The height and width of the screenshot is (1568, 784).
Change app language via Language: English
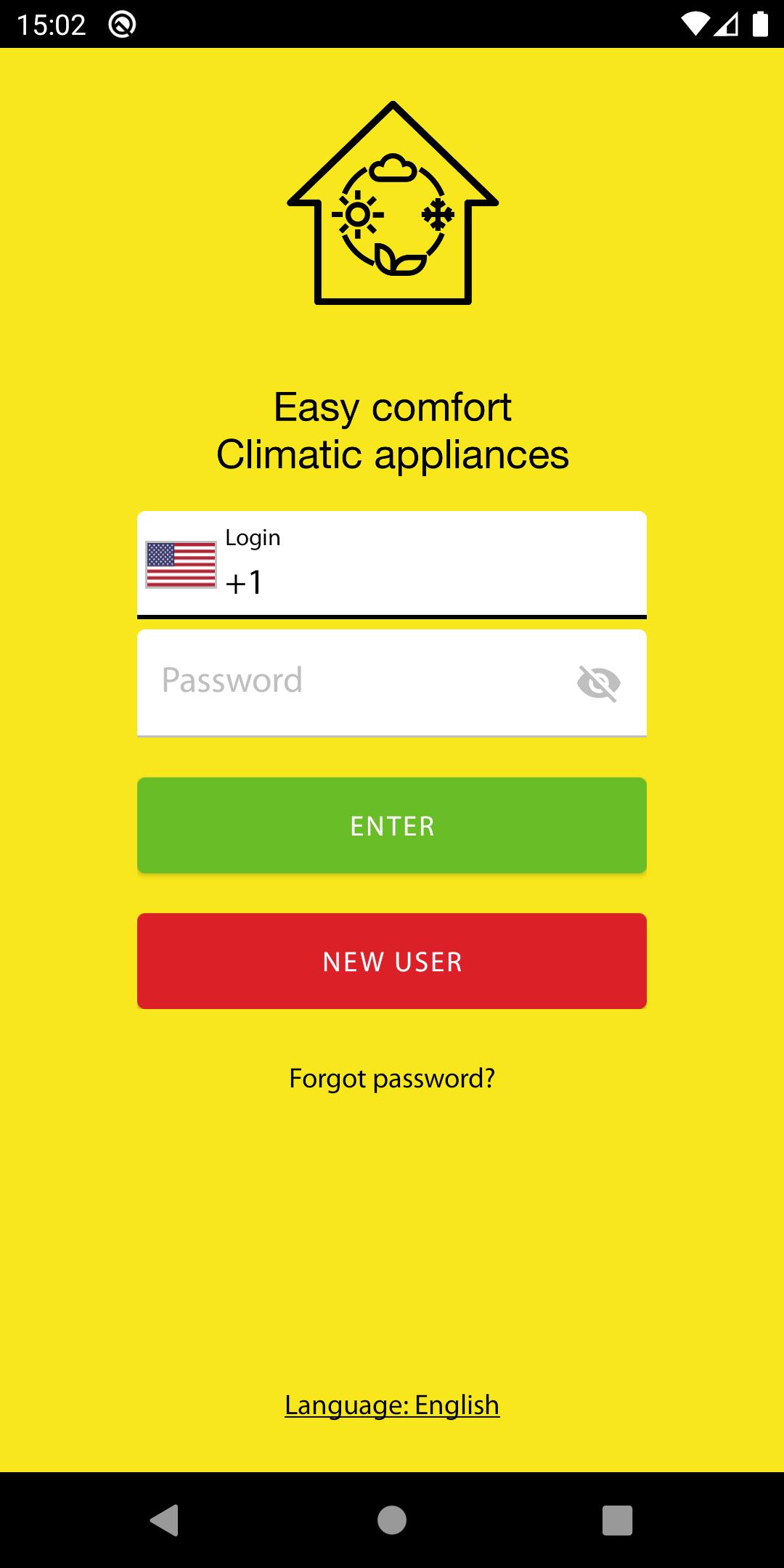[x=392, y=1405]
